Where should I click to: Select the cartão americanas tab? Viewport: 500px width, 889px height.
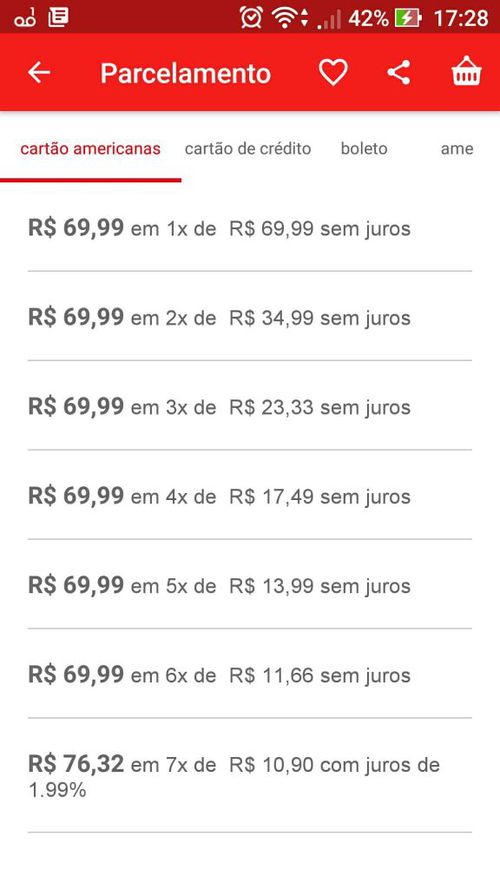click(x=91, y=149)
